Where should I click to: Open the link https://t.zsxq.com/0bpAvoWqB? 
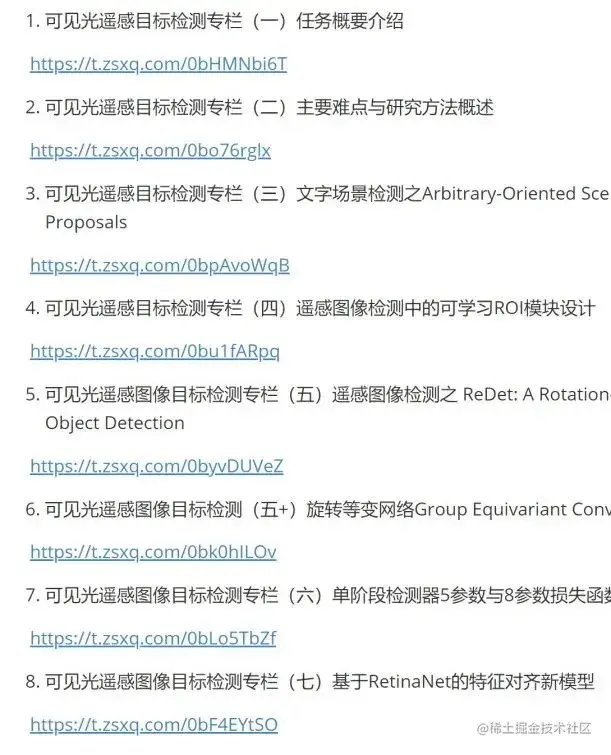tap(159, 265)
